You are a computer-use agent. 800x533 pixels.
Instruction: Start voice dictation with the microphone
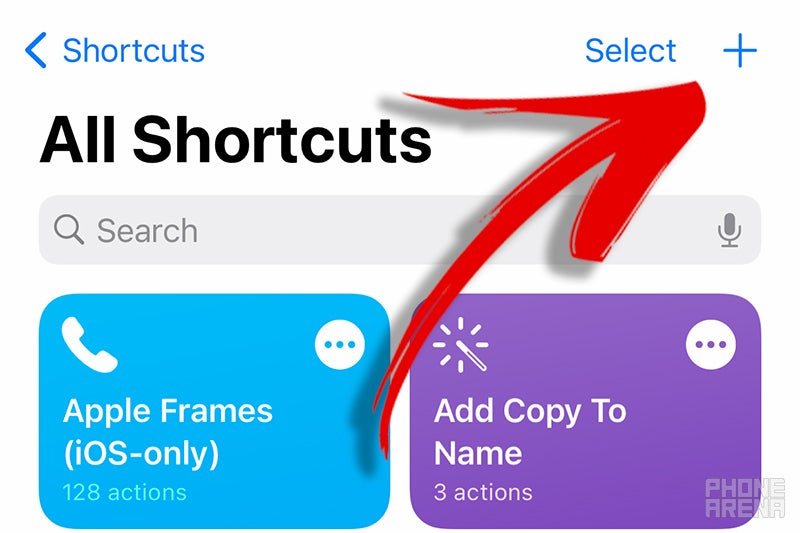(x=730, y=231)
